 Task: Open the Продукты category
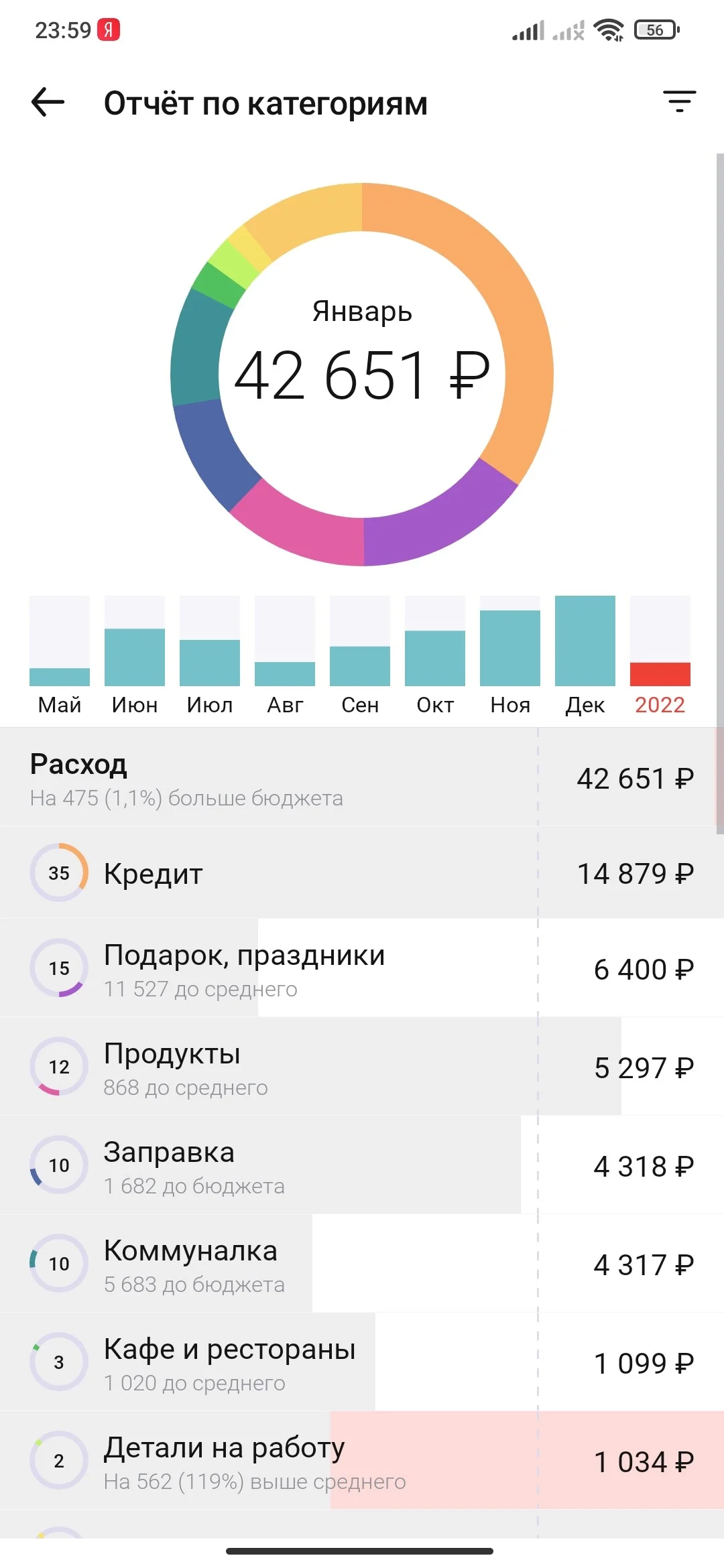(362, 1067)
